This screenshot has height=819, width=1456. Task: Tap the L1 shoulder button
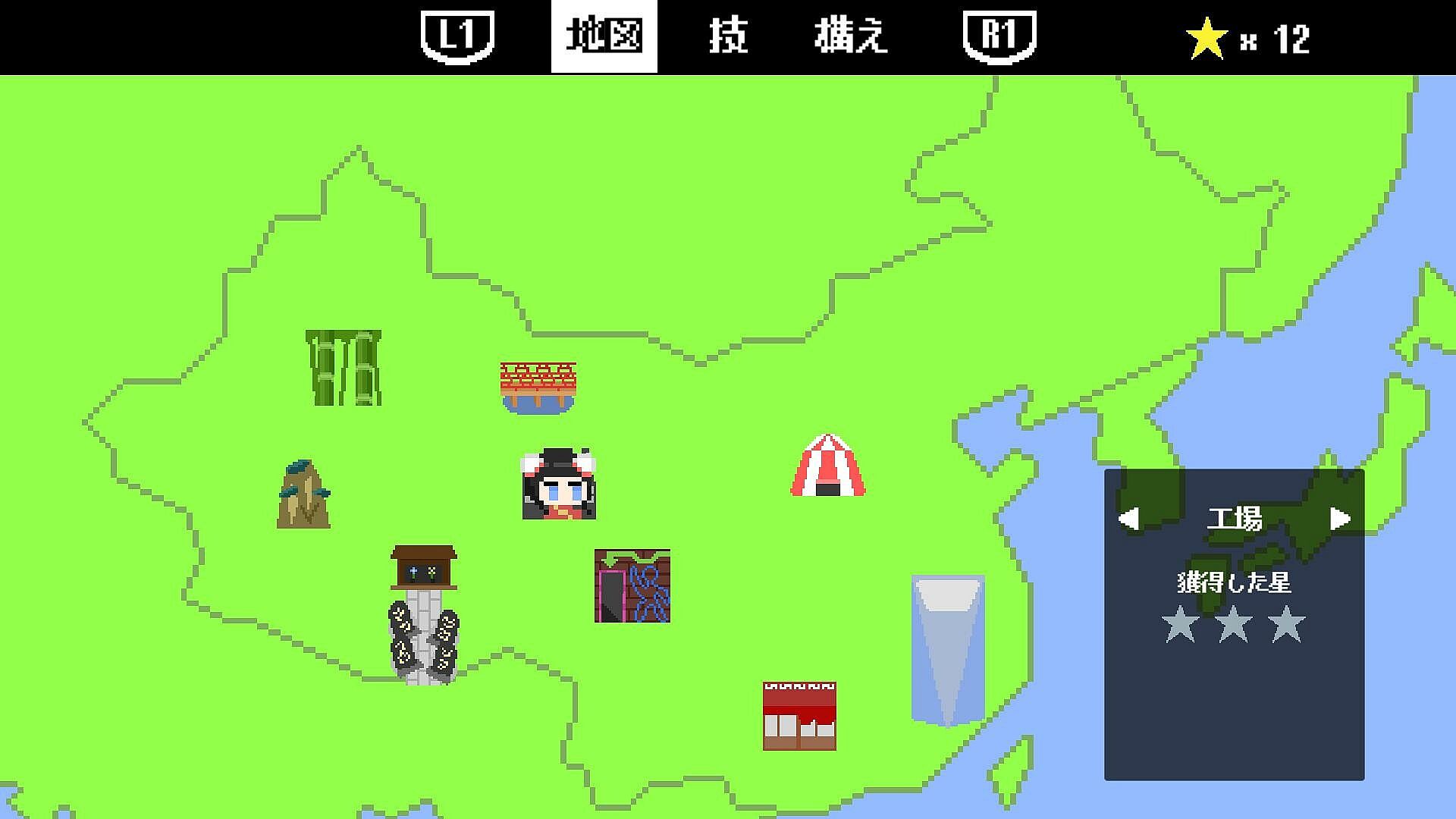pos(457,36)
